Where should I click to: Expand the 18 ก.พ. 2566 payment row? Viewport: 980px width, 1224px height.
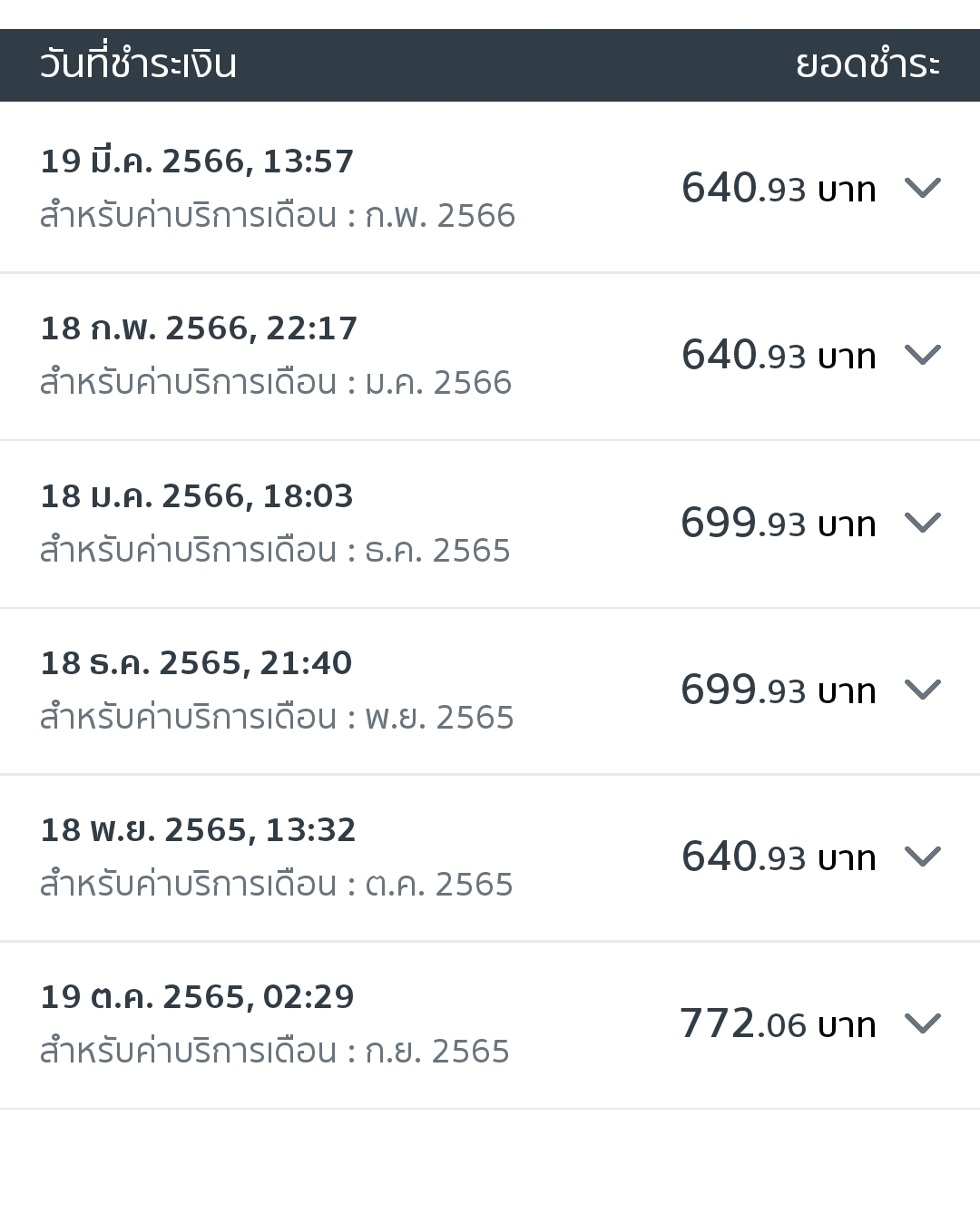pos(922,355)
